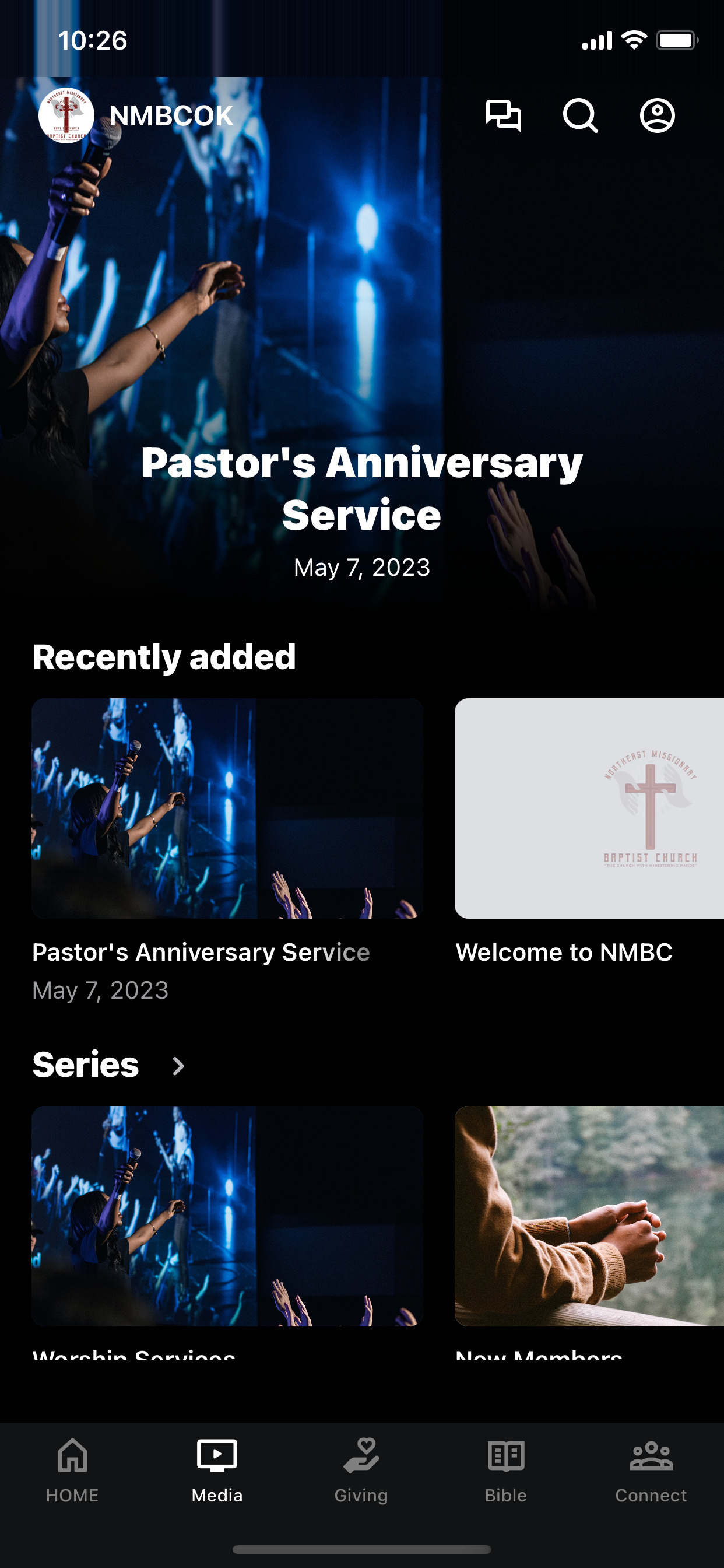Open the search icon
The width and height of the screenshot is (724, 1568).
pos(580,116)
